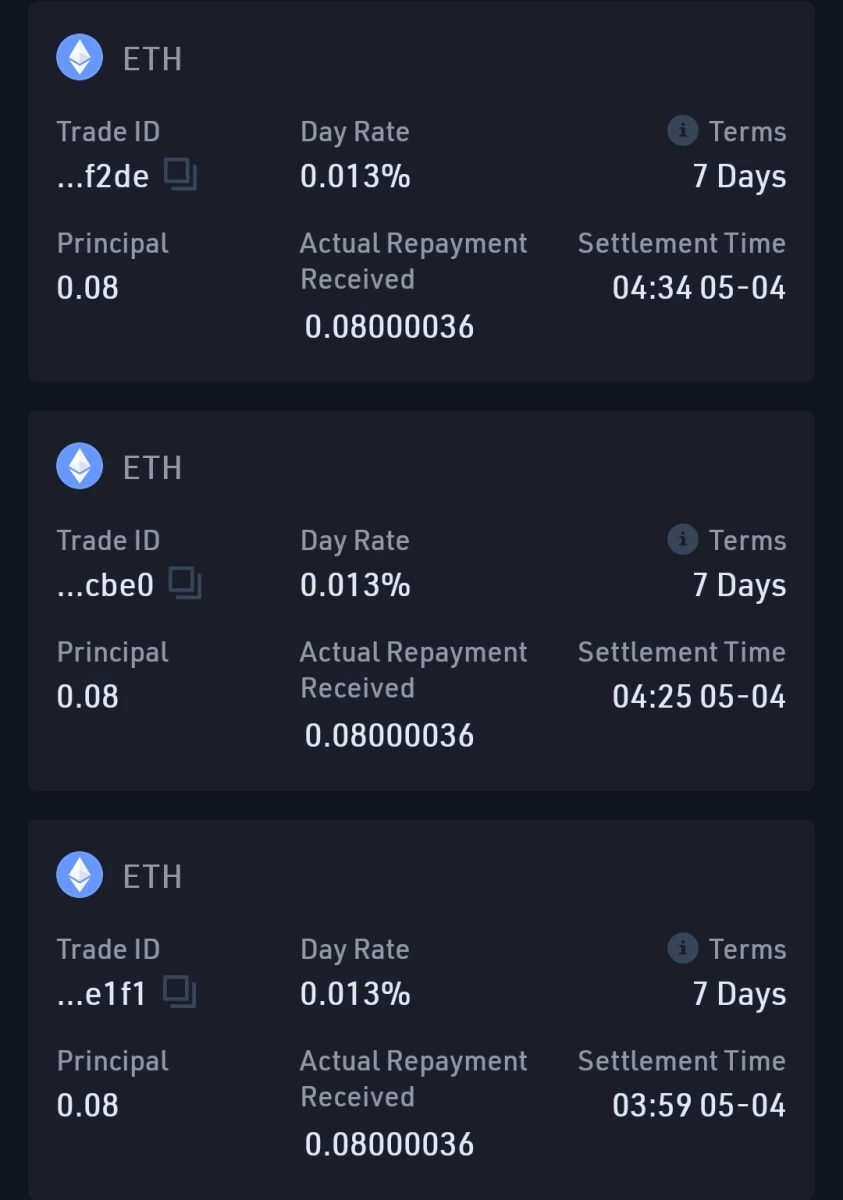Viewport: 843px width, 1200px height.
Task: Copy the trade ID ending in f2de
Action: [180, 175]
